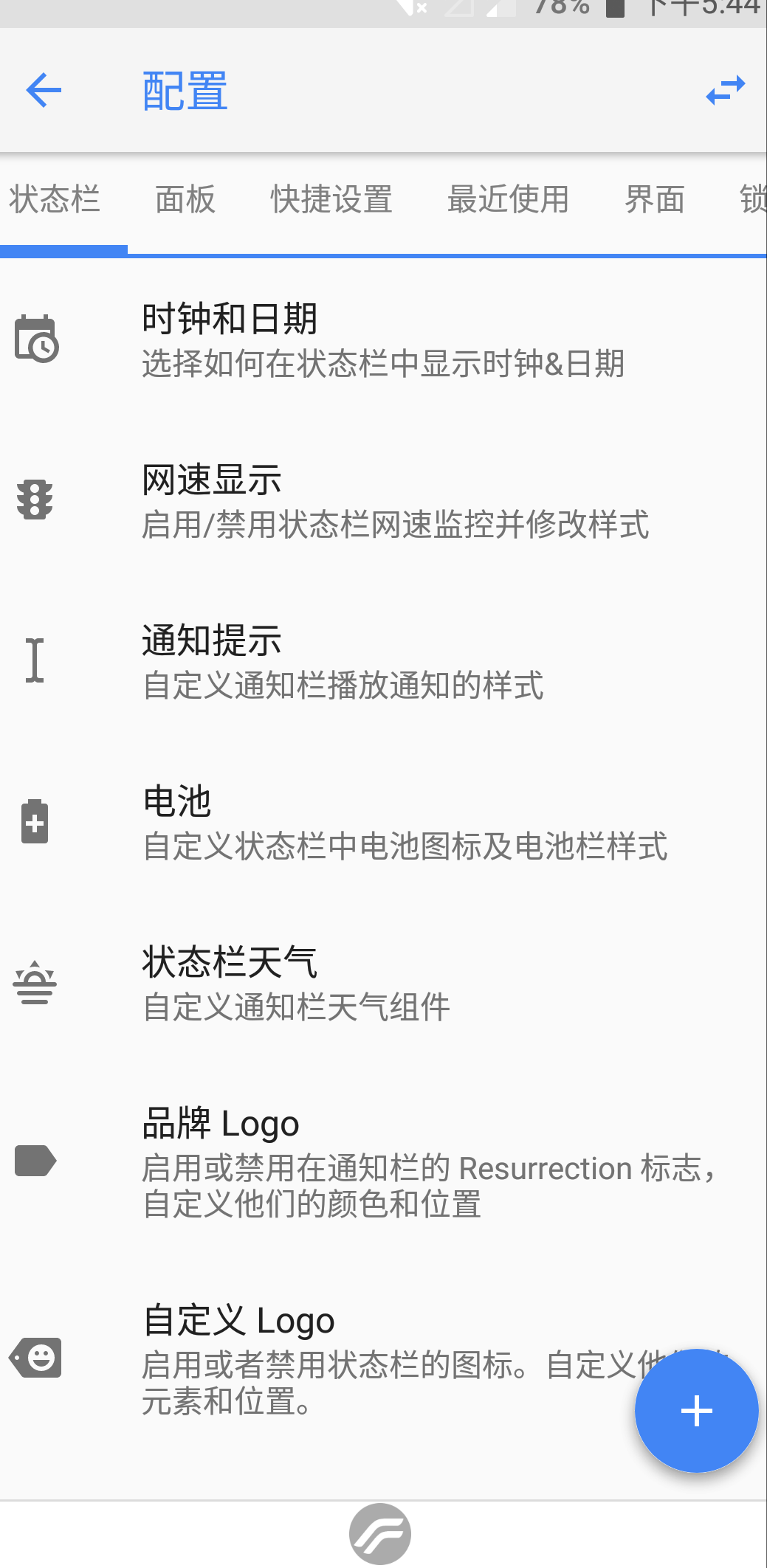This screenshot has width=767, height=1568.
Task: Tap the smiley icon beside 自定义 Logo
Action: tap(34, 1356)
